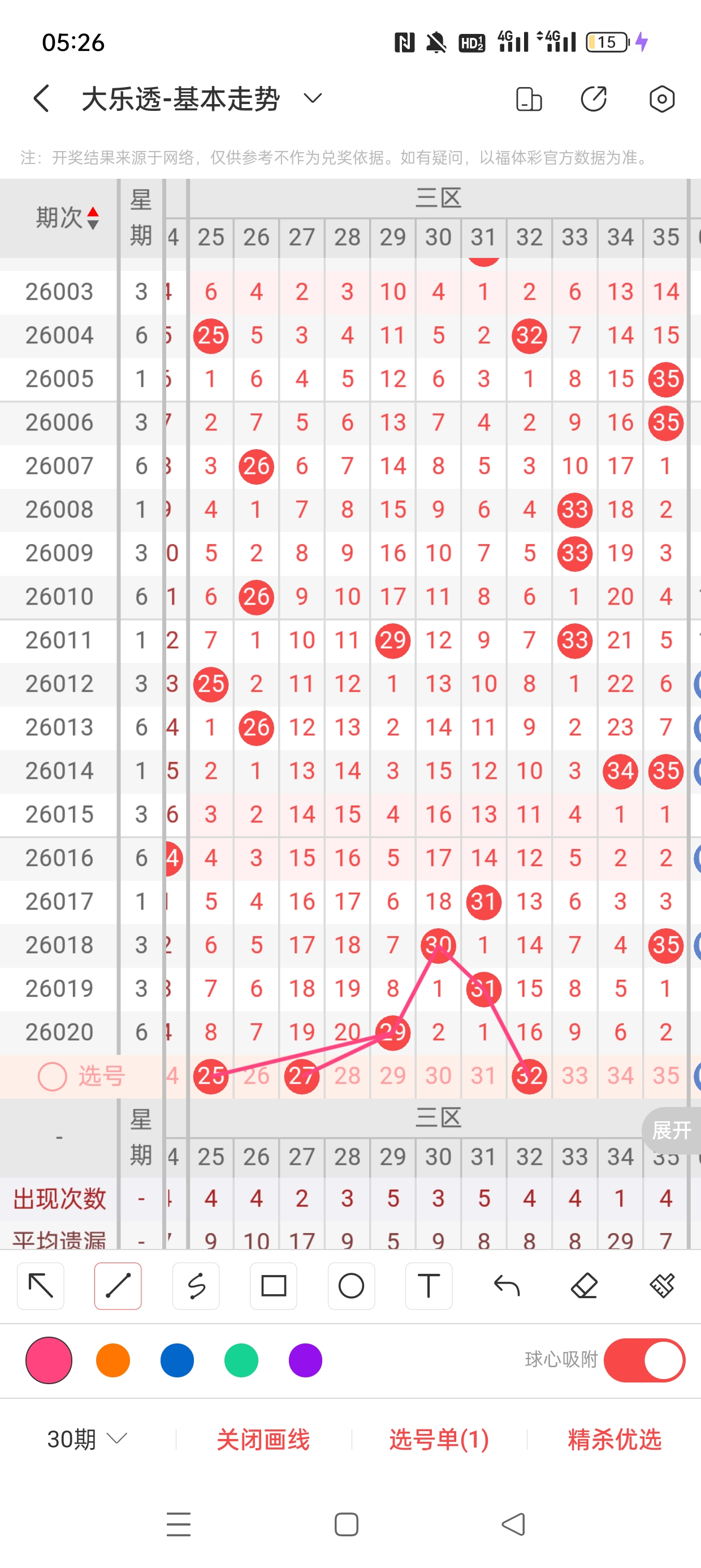Pick the rectangle shape tool

point(273,1286)
